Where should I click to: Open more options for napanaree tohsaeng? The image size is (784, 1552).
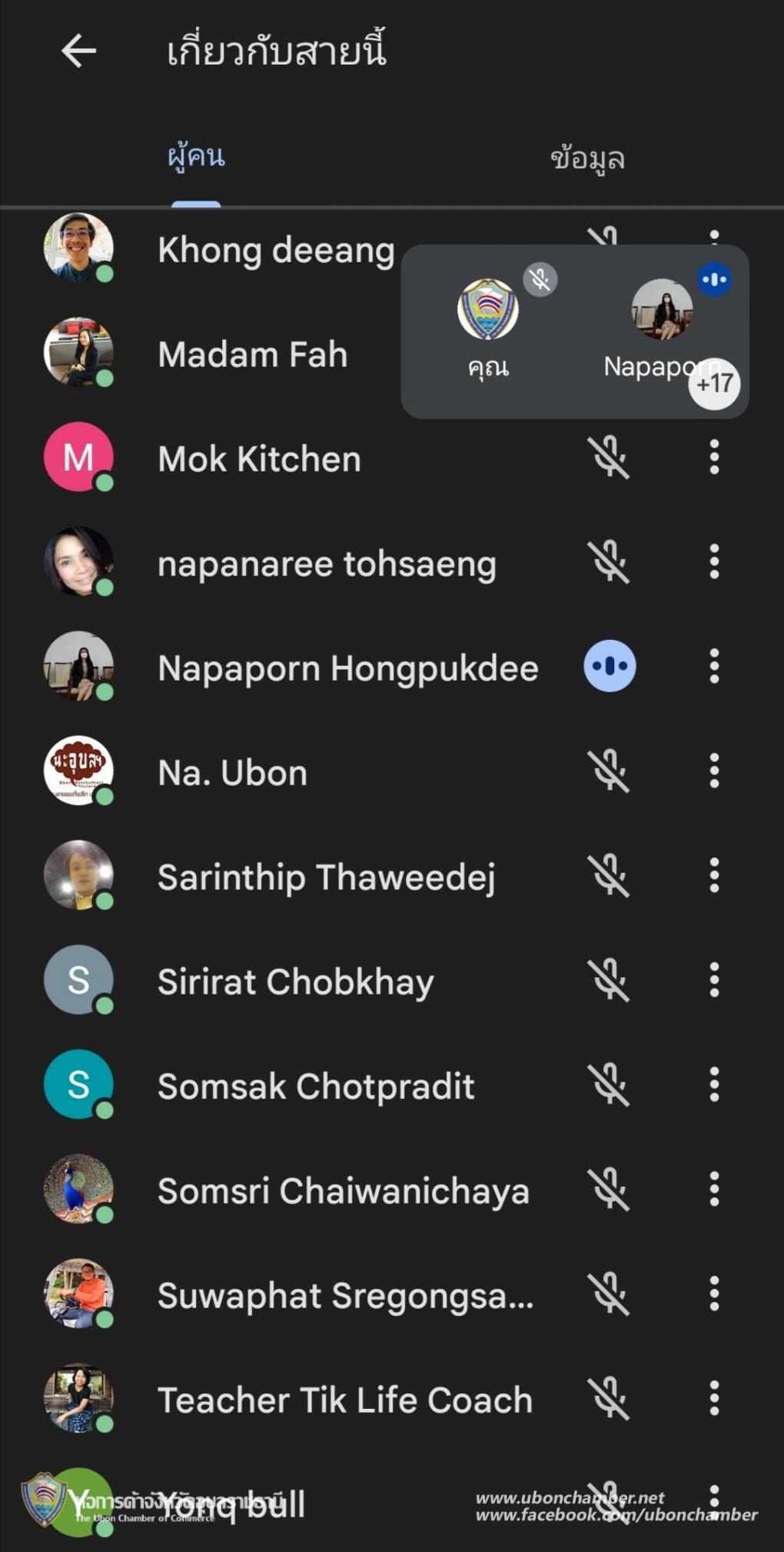click(x=714, y=562)
